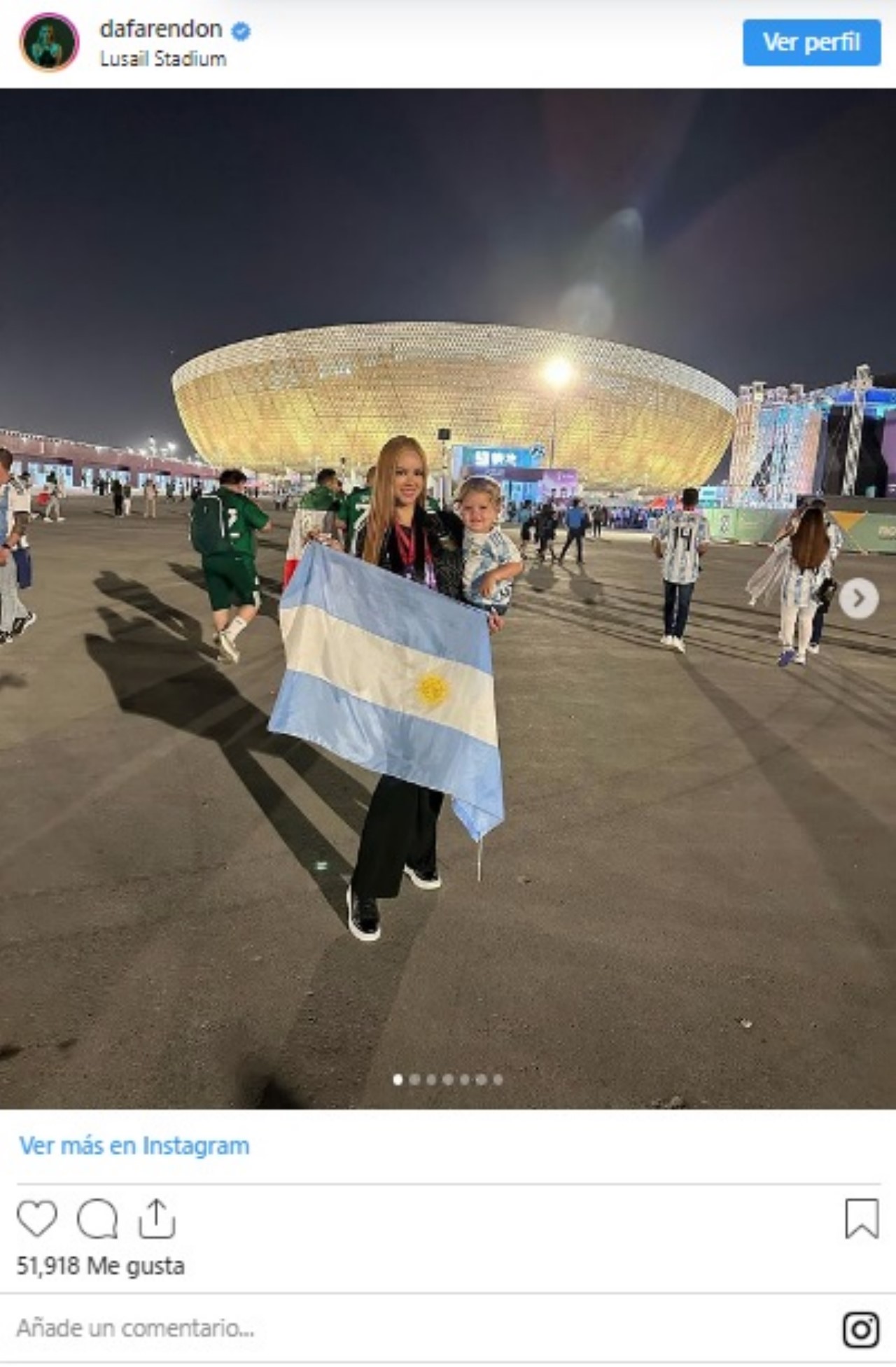Open the Instagram logo icon
Viewport: 896px width, 1367px height.
(860, 1329)
